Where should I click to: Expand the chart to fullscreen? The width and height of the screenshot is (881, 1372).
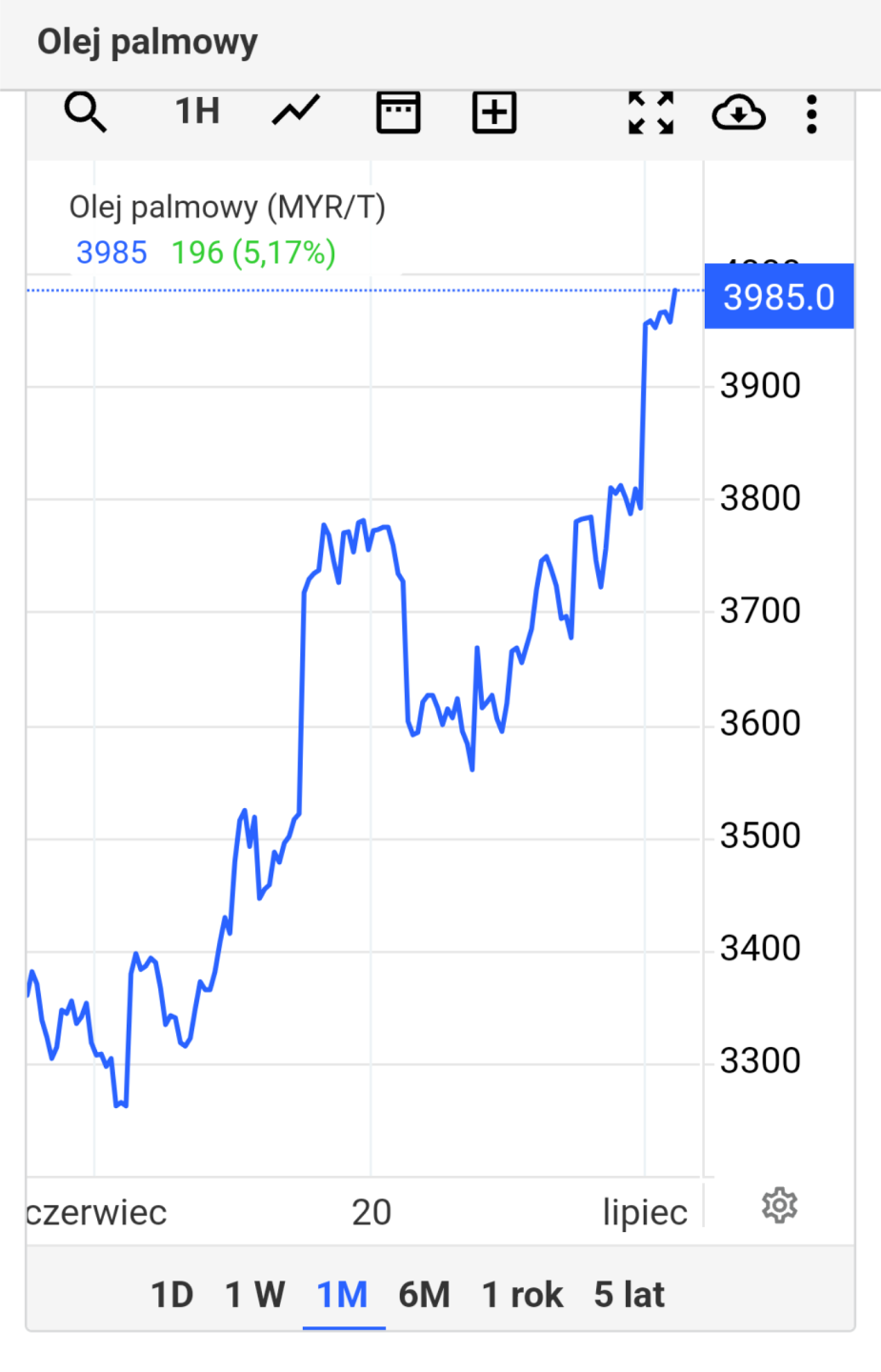651,112
